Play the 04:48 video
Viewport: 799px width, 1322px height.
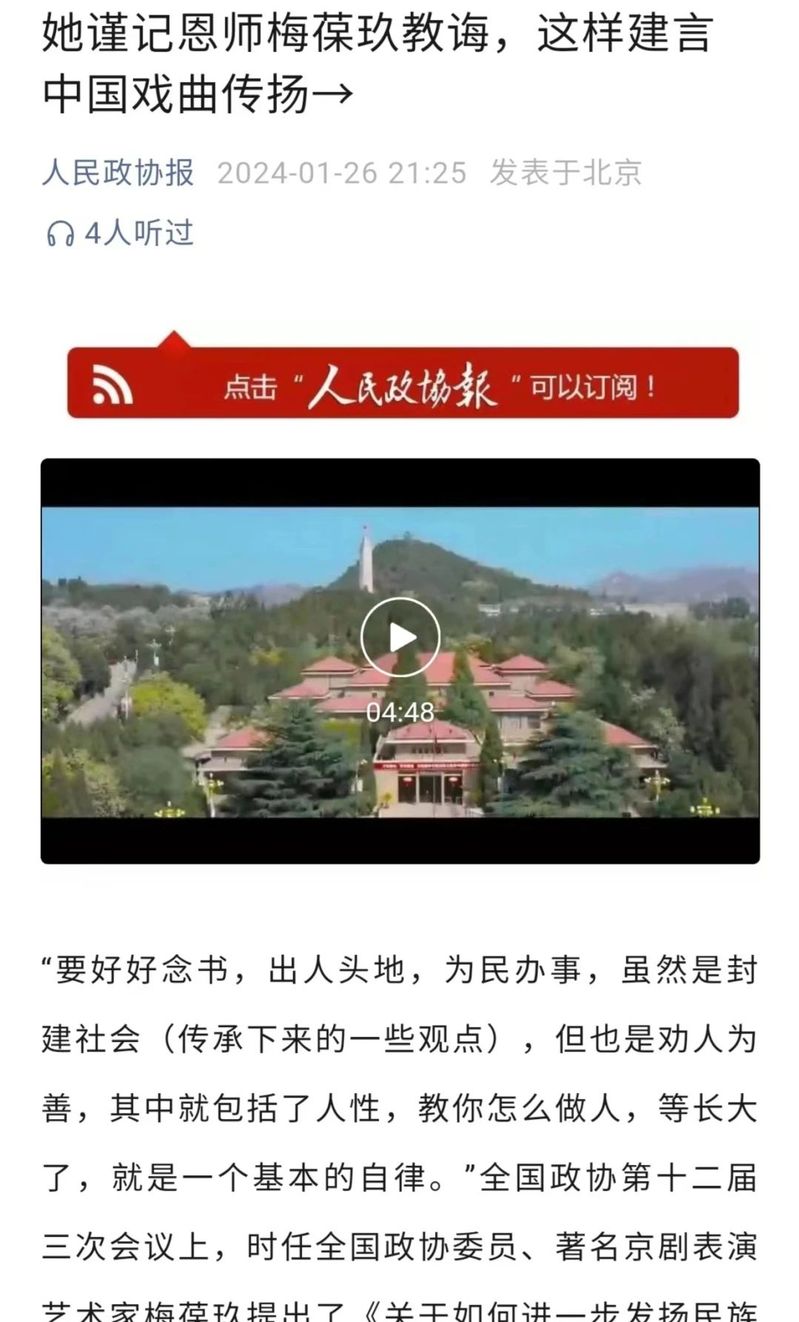[400, 637]
